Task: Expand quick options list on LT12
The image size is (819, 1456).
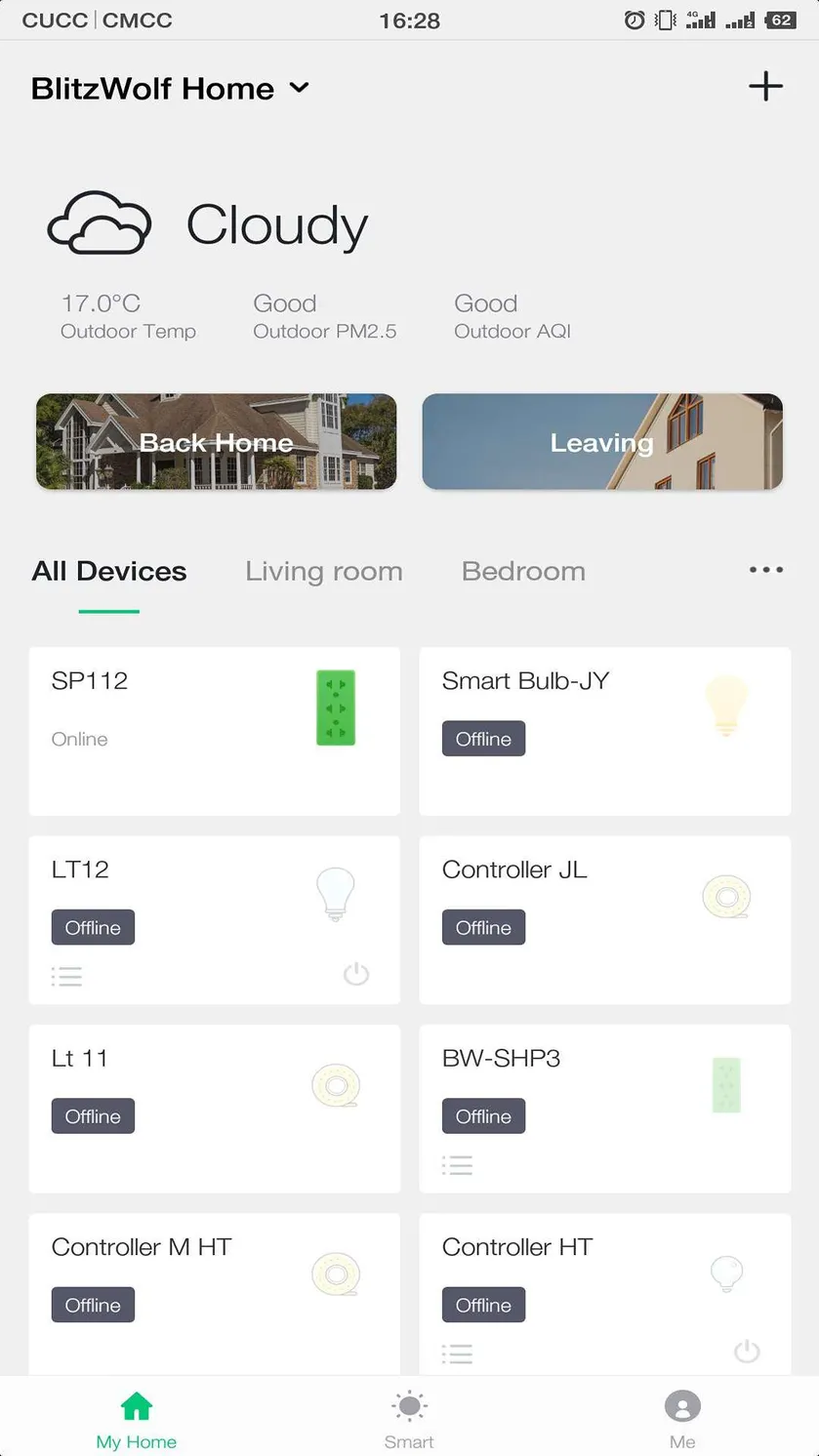Action: (x=66, y=976)
